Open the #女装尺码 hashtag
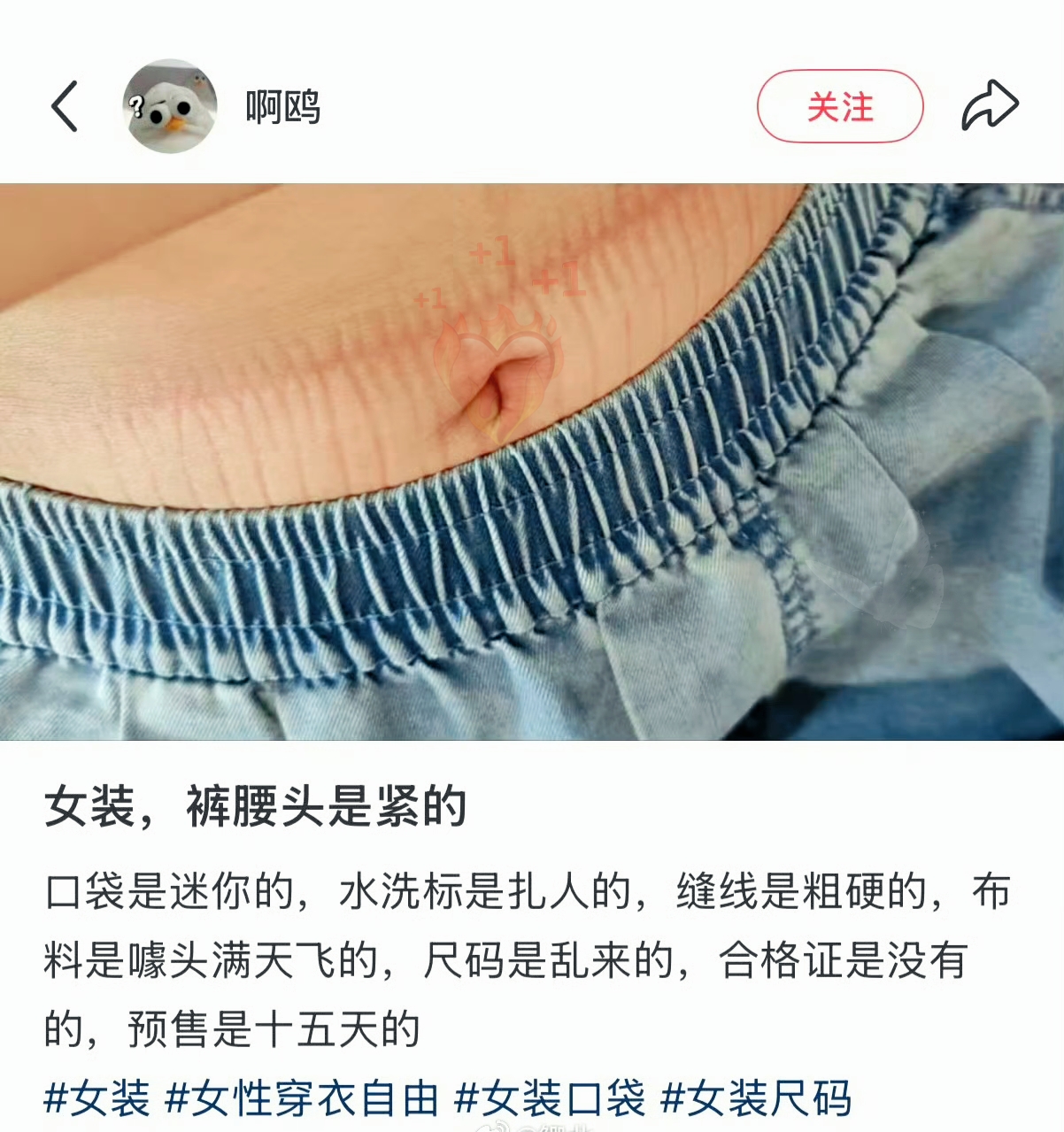 click(x=757, y=1098)
